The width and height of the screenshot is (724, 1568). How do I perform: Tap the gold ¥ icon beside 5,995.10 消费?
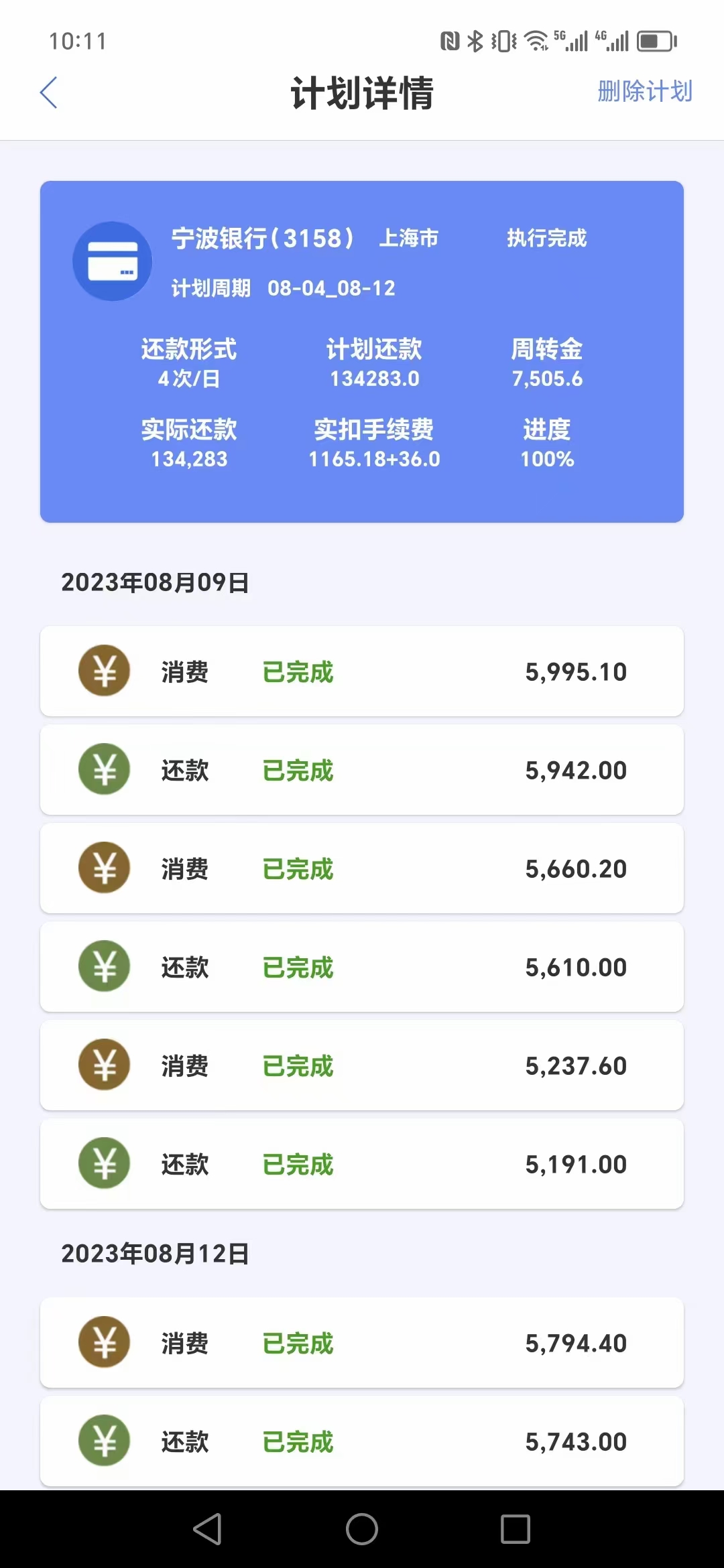coord(104,671)
